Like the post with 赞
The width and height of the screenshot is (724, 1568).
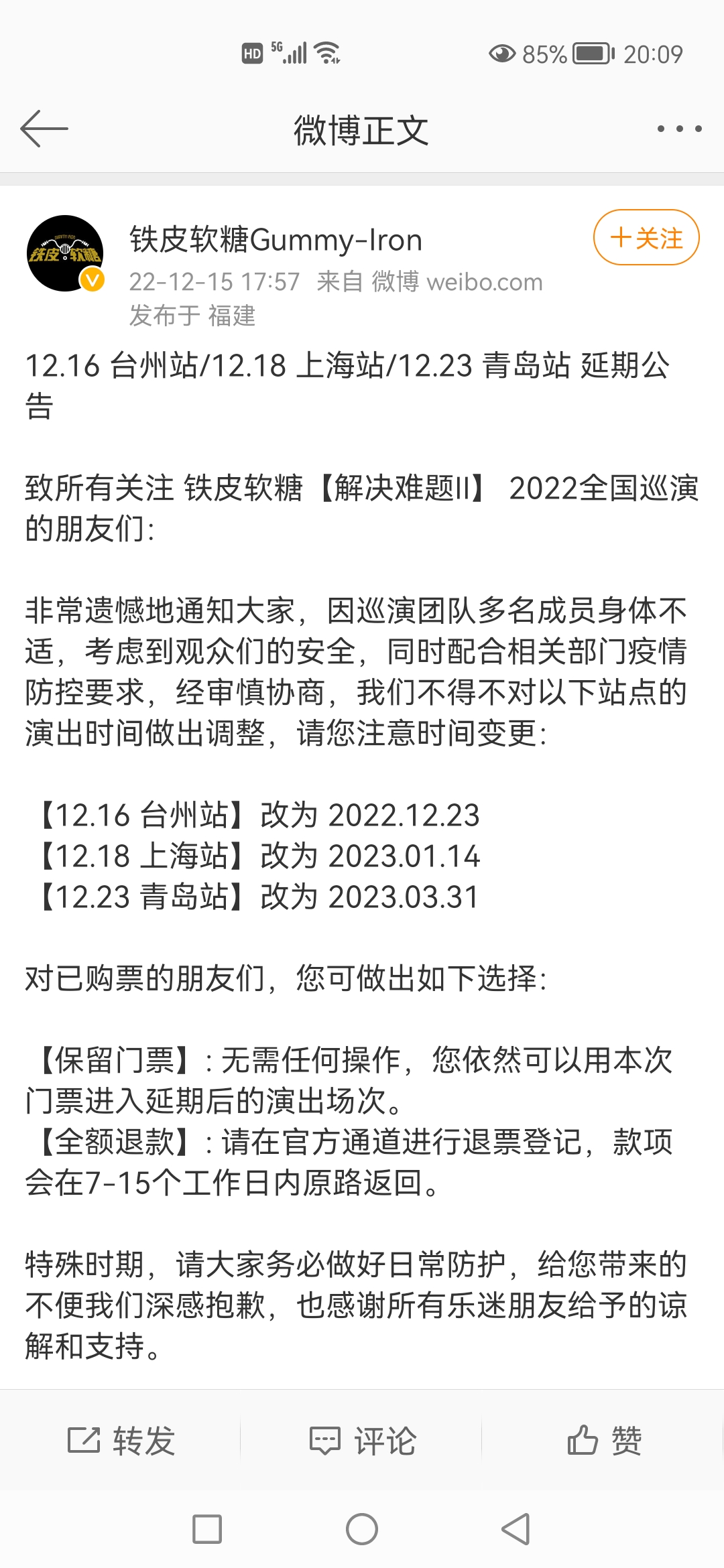[604, 1441]
